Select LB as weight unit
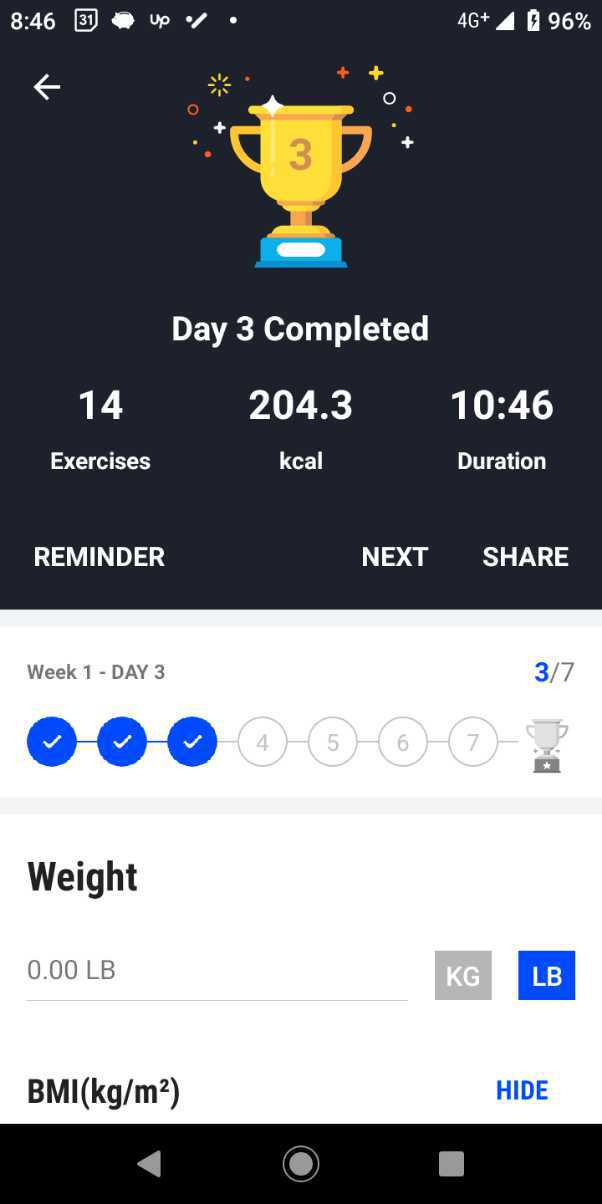Viewport: 602px width, 1204px height. point(546,975)
